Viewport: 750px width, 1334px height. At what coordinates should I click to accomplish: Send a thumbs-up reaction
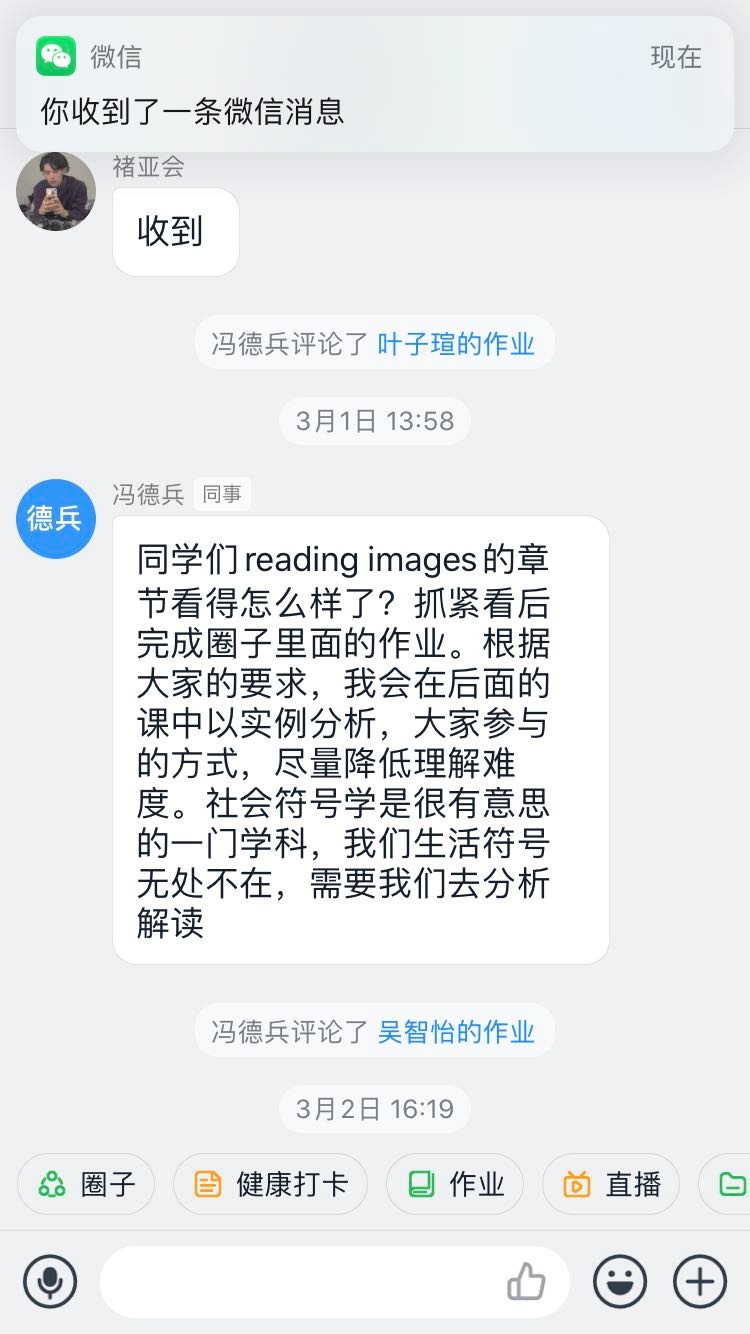tap(526, 1281)
